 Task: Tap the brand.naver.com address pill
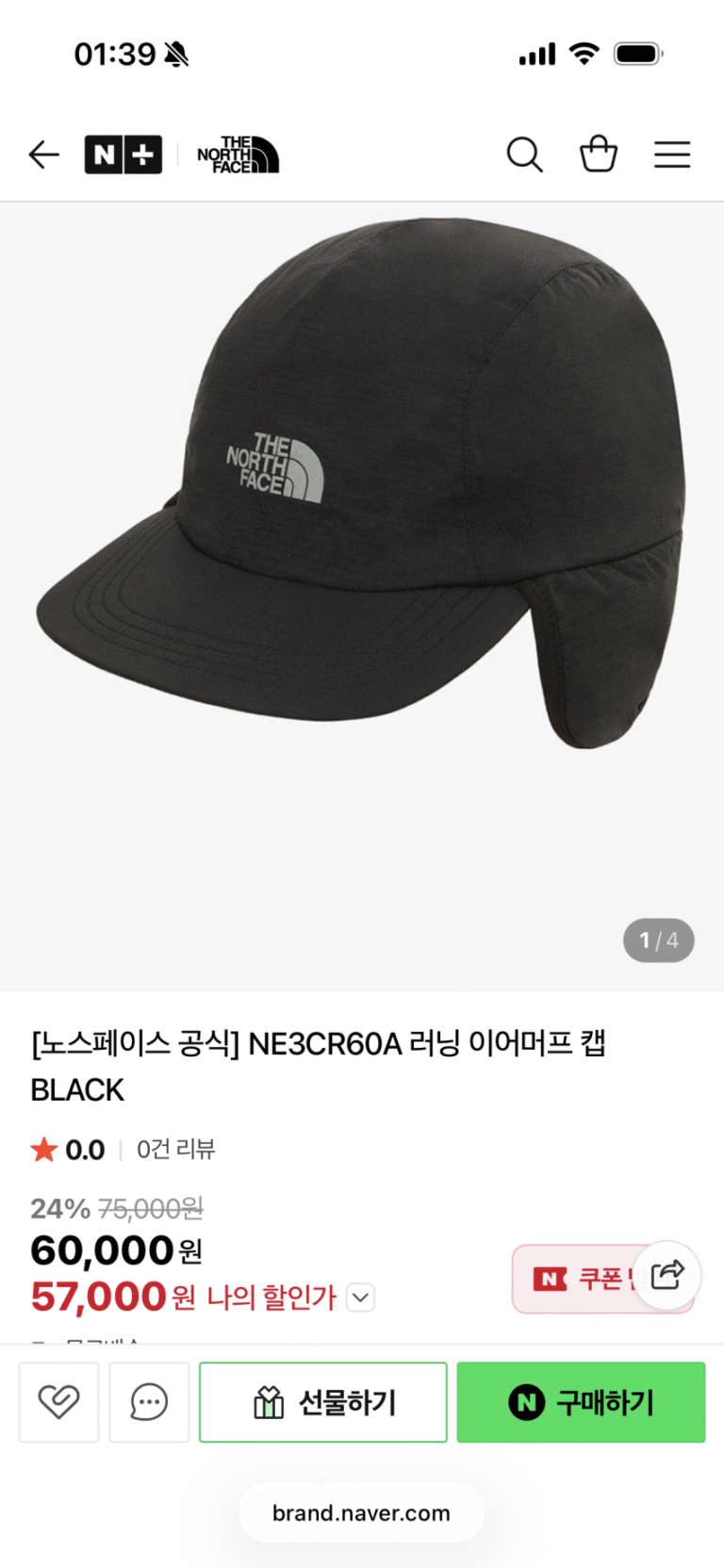click(x=361, y=1512)
